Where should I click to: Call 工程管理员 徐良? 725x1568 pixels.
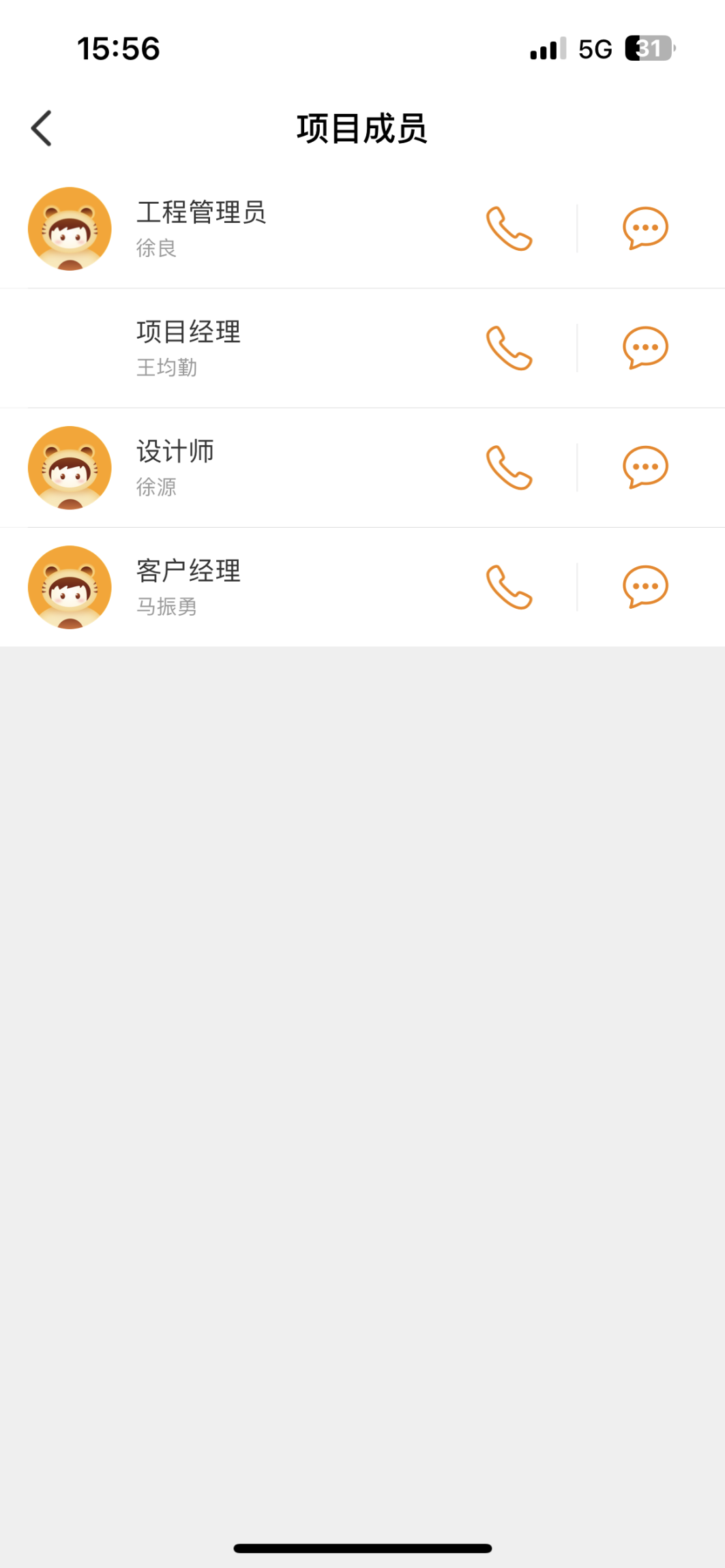[509, 228]
